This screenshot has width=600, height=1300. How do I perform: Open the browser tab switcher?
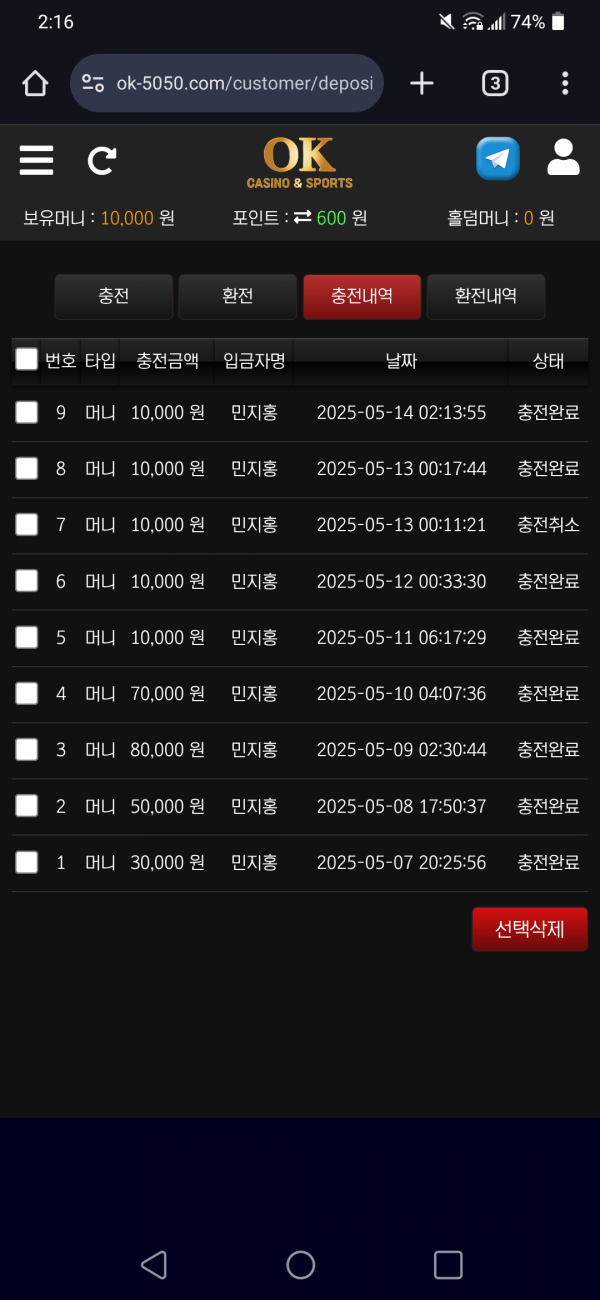click(494, 83)
